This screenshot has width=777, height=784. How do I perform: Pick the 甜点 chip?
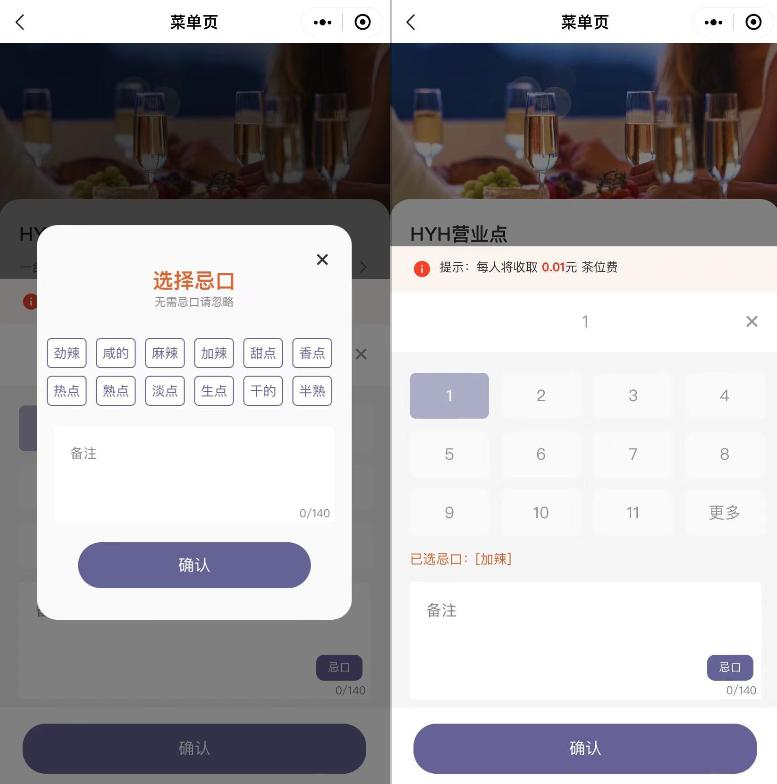(263, 353)
